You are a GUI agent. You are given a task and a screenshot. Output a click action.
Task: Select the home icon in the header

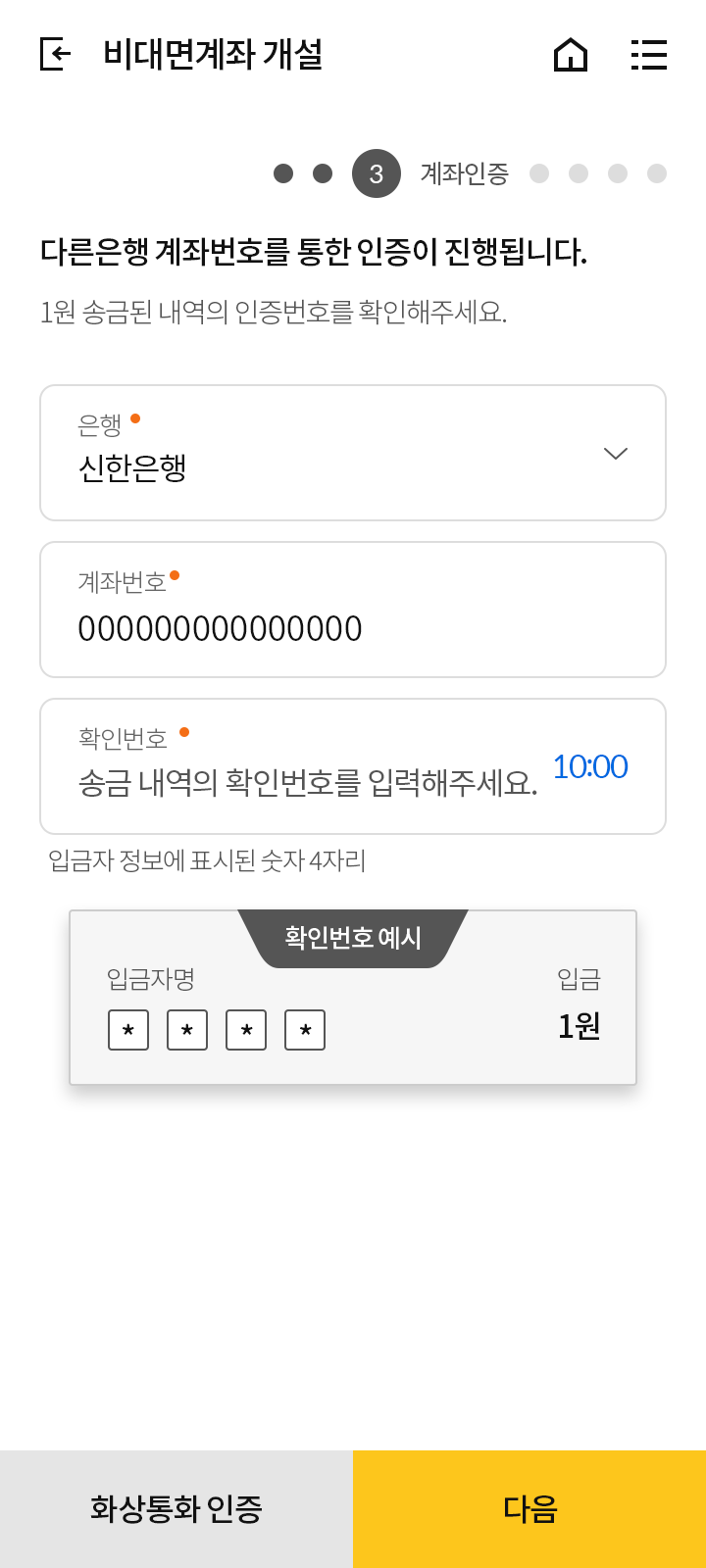571,56
